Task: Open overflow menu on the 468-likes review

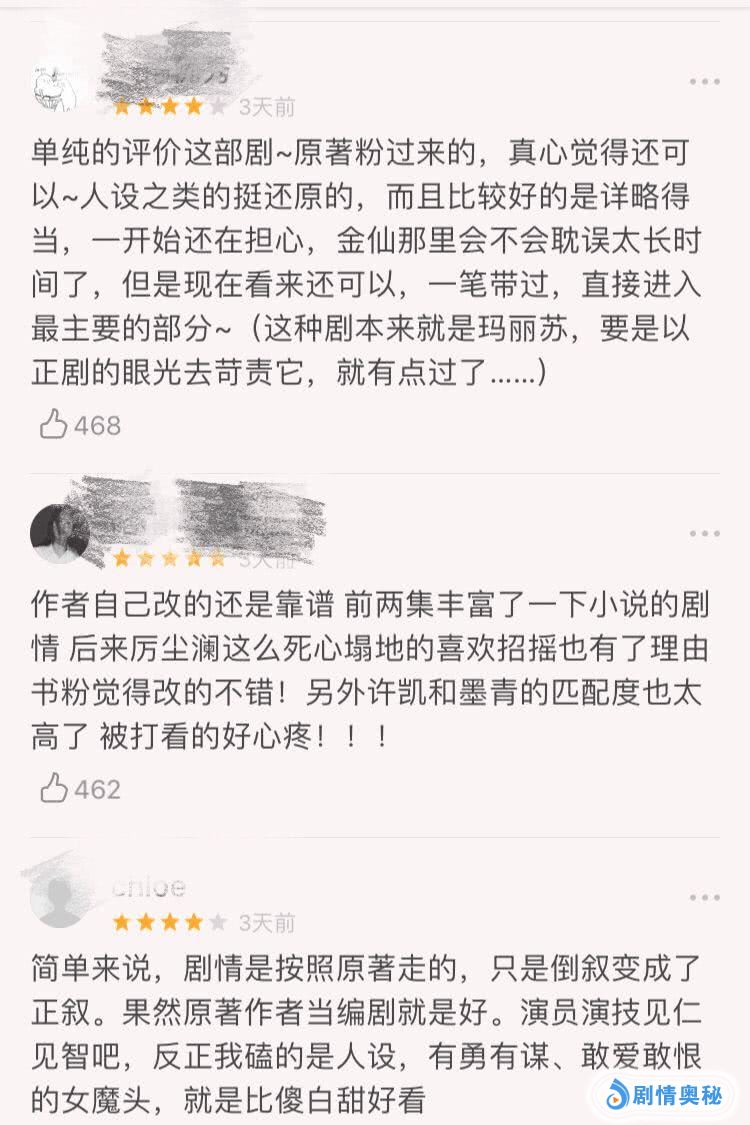Action: coord(704,82)
